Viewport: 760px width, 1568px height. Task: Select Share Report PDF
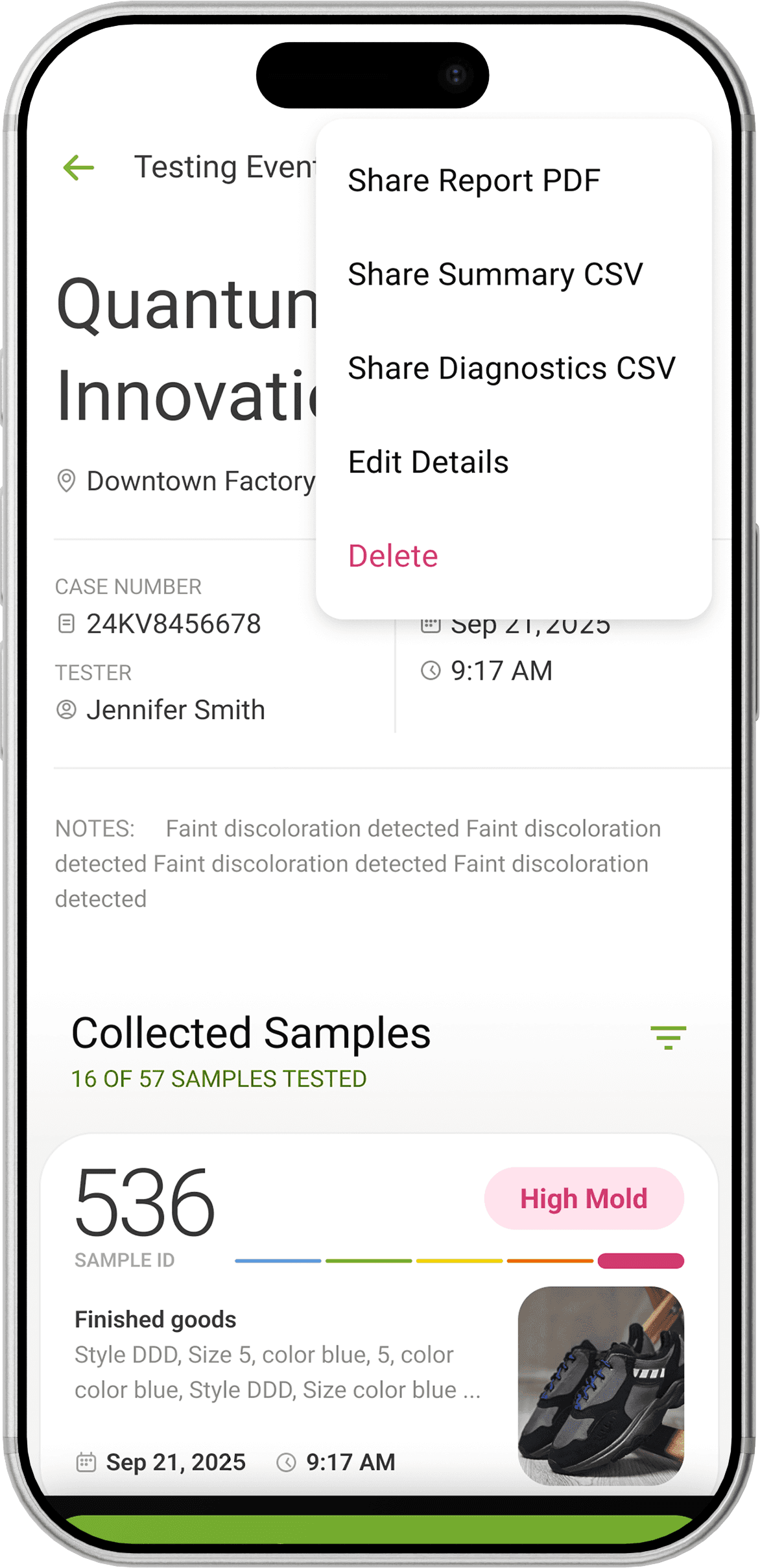474,180
